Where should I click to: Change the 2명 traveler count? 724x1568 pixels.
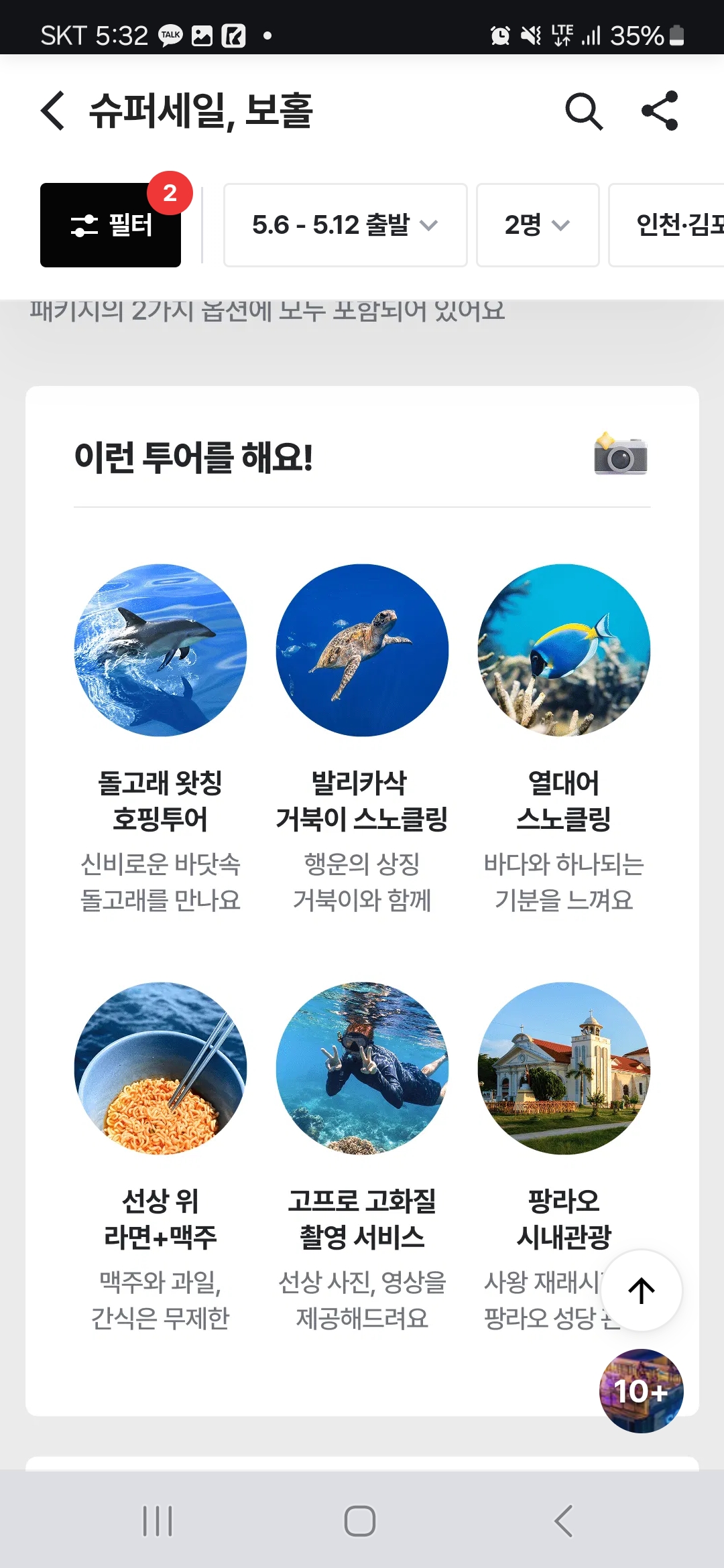coord(537,225)
